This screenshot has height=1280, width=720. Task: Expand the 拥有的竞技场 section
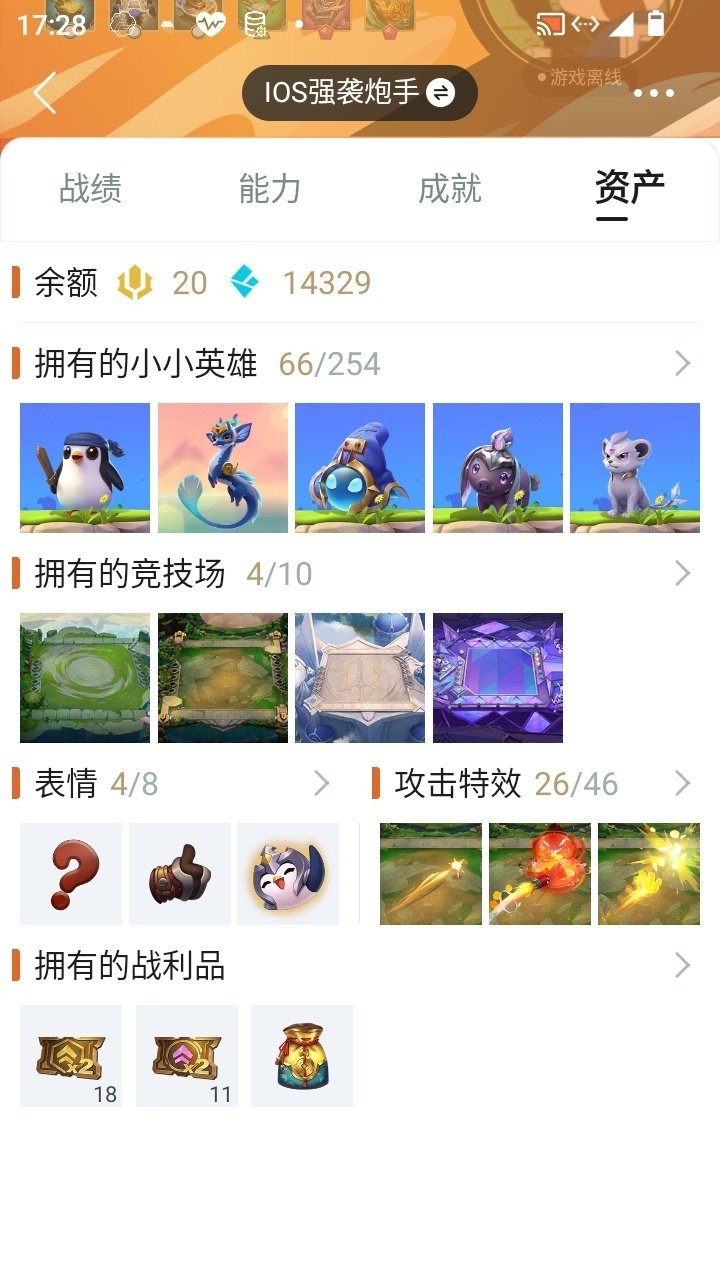point(682,573)
